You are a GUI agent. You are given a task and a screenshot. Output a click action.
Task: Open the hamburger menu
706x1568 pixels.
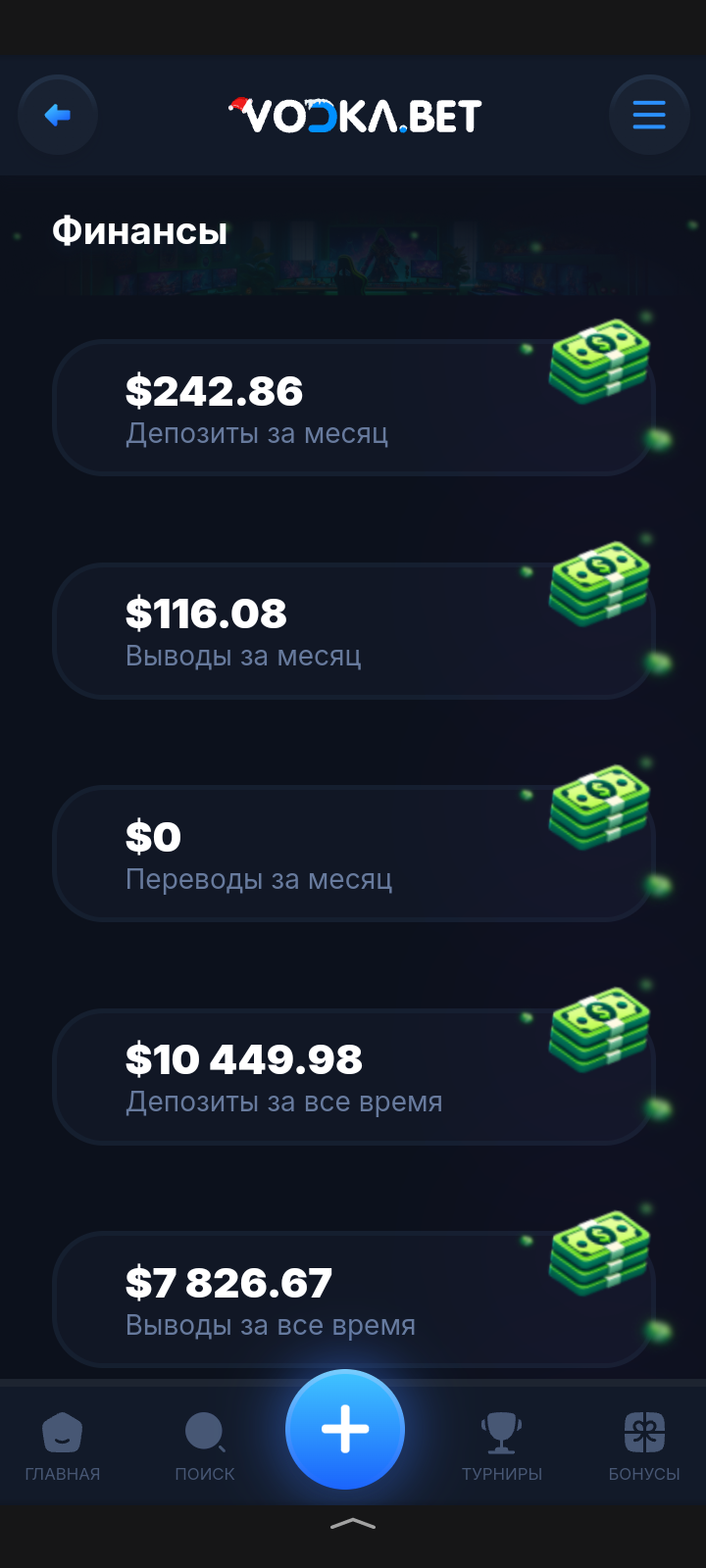click(x=649, y=116)
